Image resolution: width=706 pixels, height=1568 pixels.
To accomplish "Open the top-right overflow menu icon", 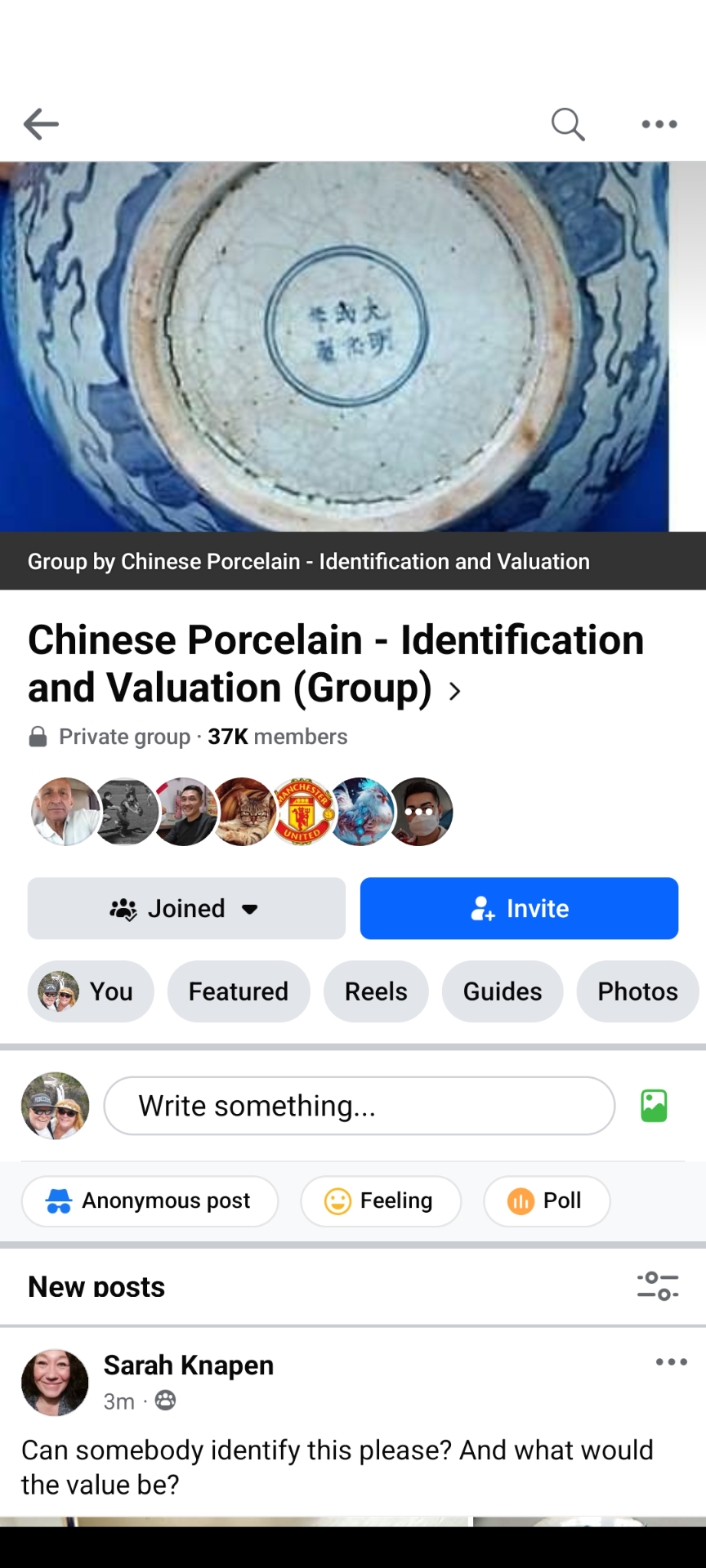I will [x=659, y=124].
